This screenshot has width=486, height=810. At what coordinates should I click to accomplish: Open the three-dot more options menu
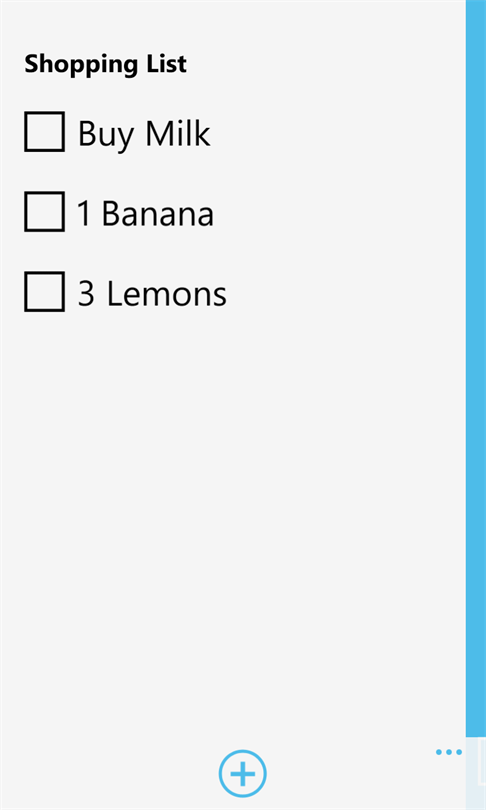click(x=448, y=752)
